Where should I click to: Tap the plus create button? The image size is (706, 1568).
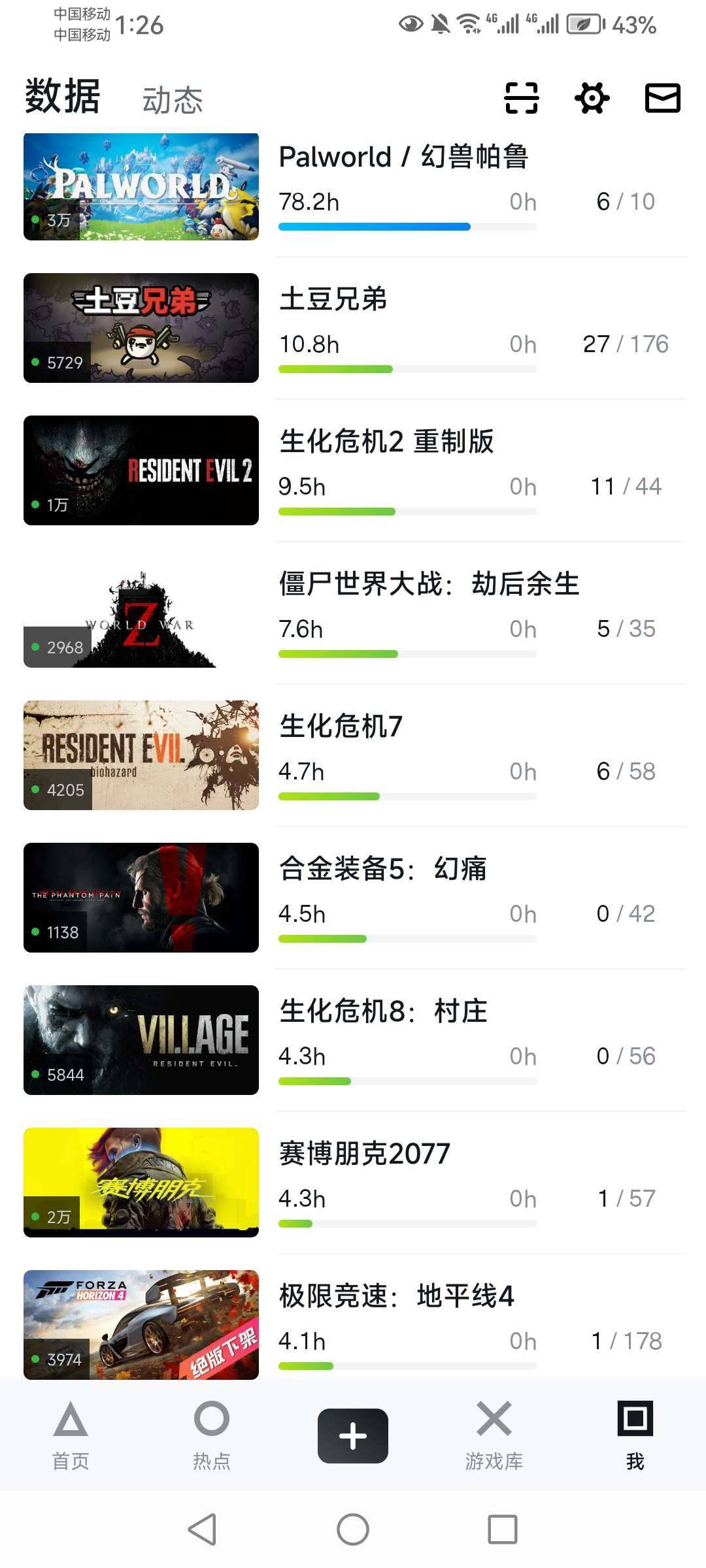[353, 1436]
